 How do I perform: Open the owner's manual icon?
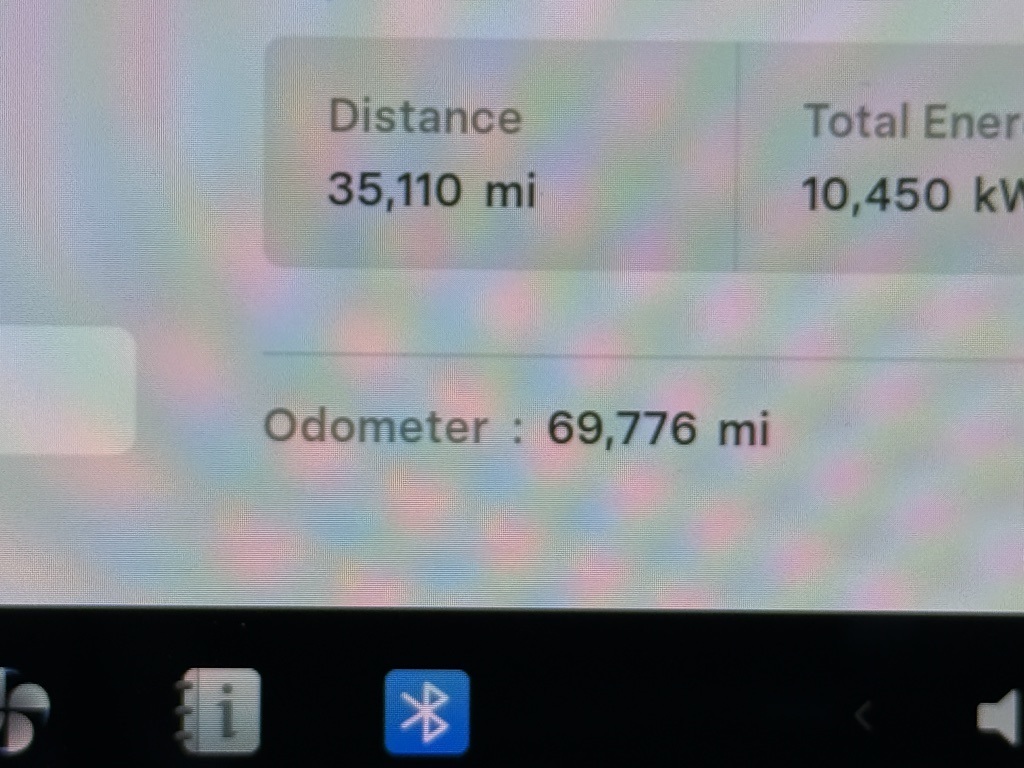coord(218,711)
